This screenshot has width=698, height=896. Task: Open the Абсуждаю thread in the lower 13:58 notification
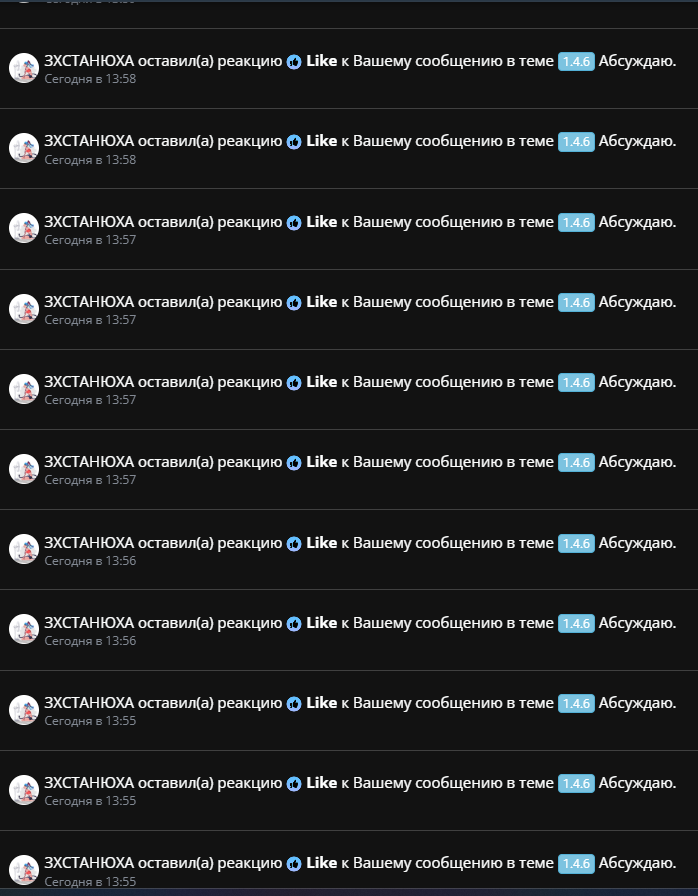[x=637, y=141]
